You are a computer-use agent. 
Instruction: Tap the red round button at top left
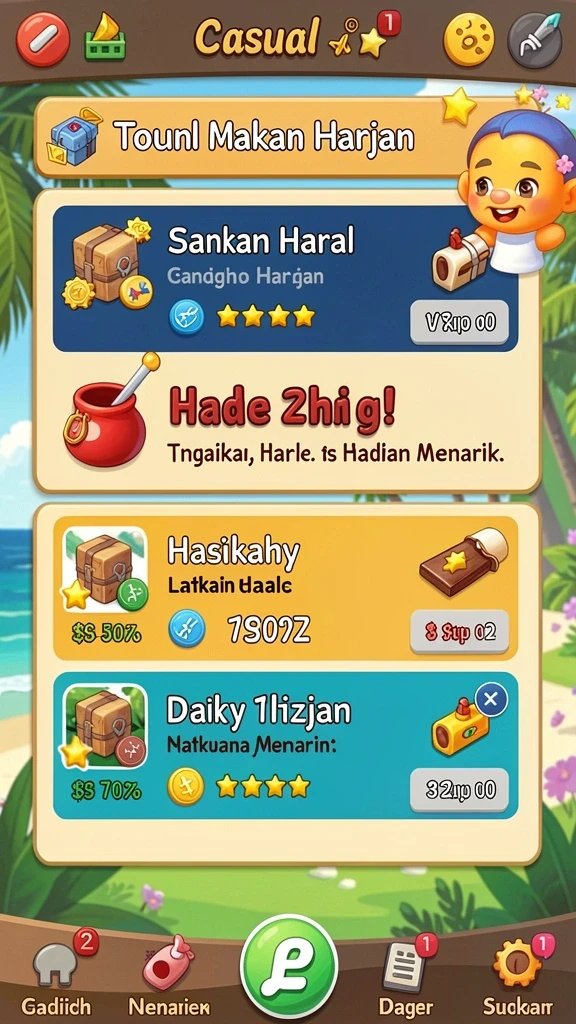coord(43,39)
